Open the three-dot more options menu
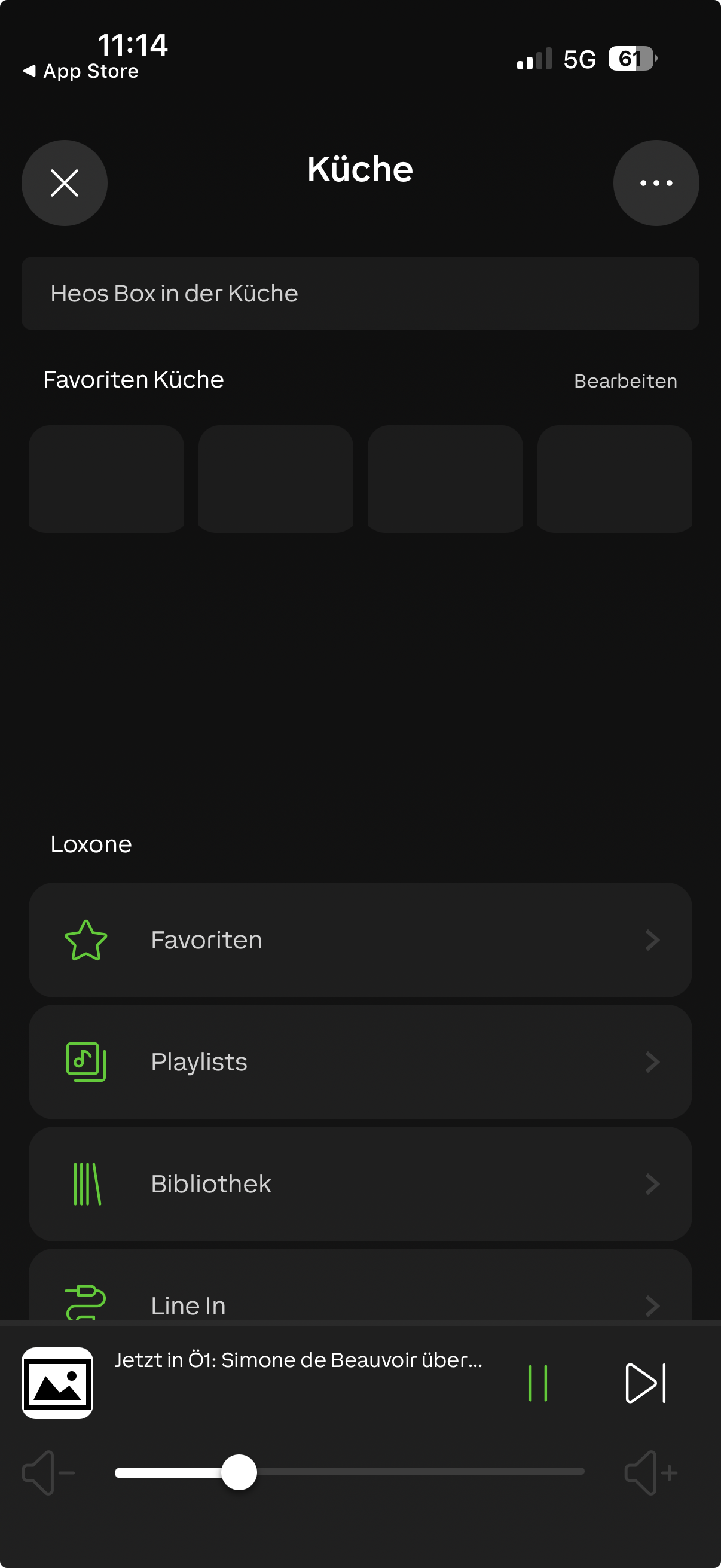The height and width of the screenshot is (1568, 721). click(655, 182)
